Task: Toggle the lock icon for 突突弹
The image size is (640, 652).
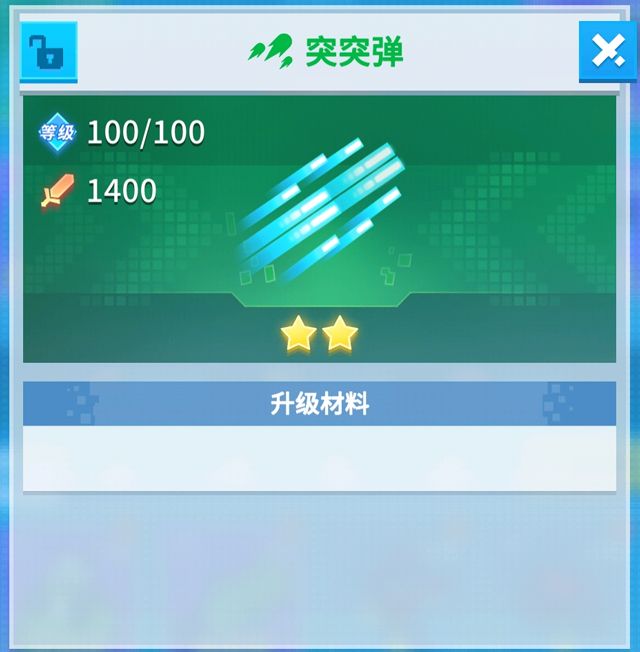Action: coord(48,52)
